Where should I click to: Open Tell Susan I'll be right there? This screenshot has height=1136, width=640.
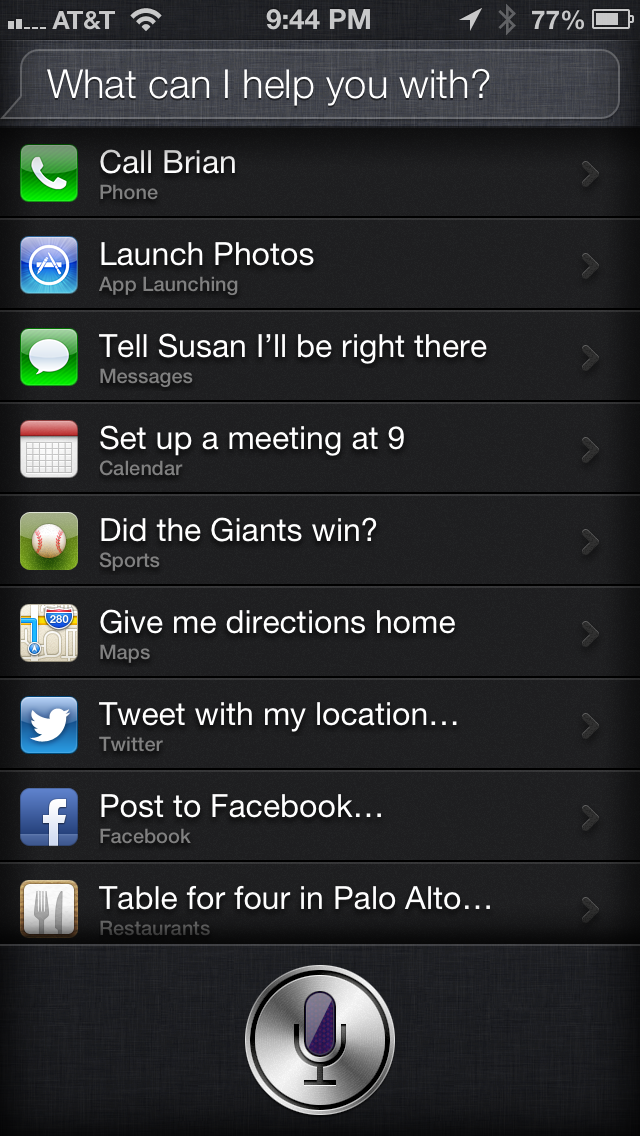(x=320, y=356)
